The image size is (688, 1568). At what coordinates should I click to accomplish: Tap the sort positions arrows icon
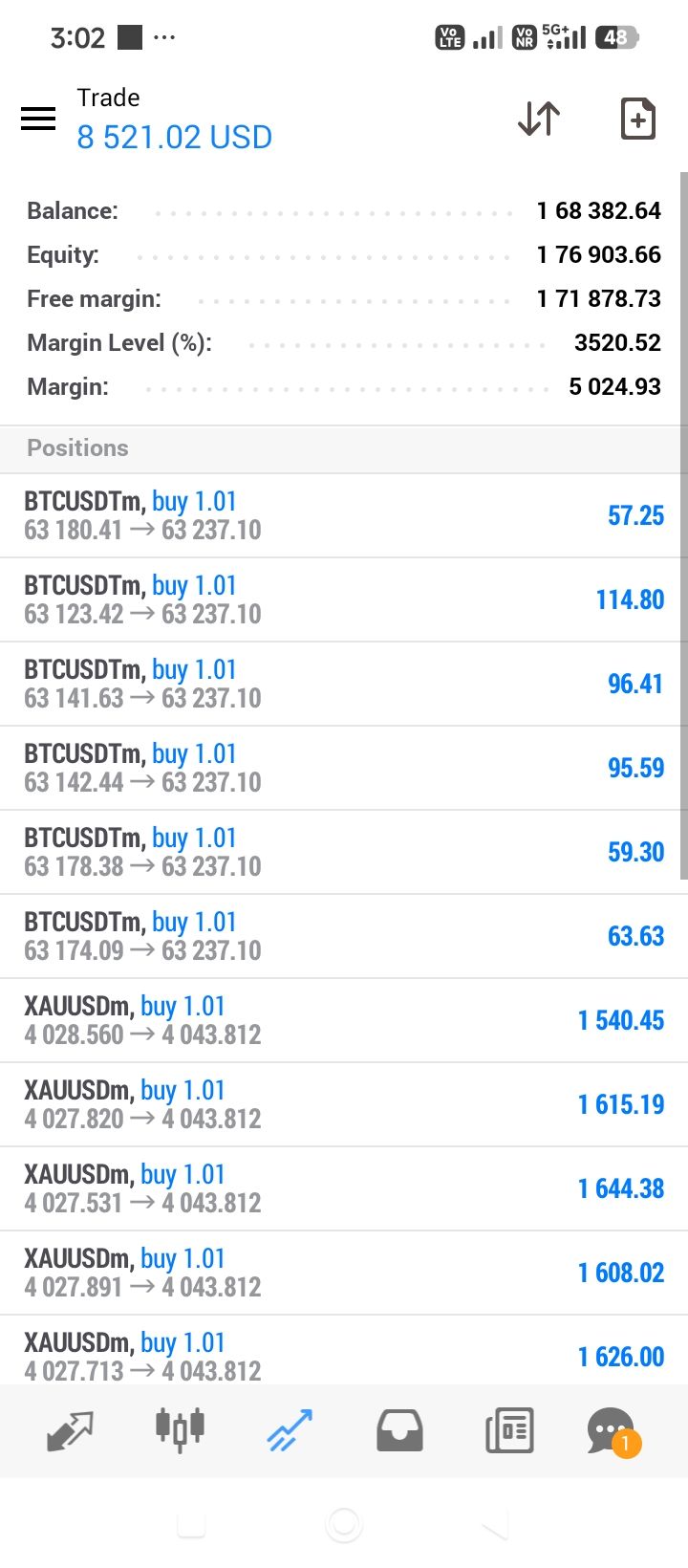click(539, 119)
